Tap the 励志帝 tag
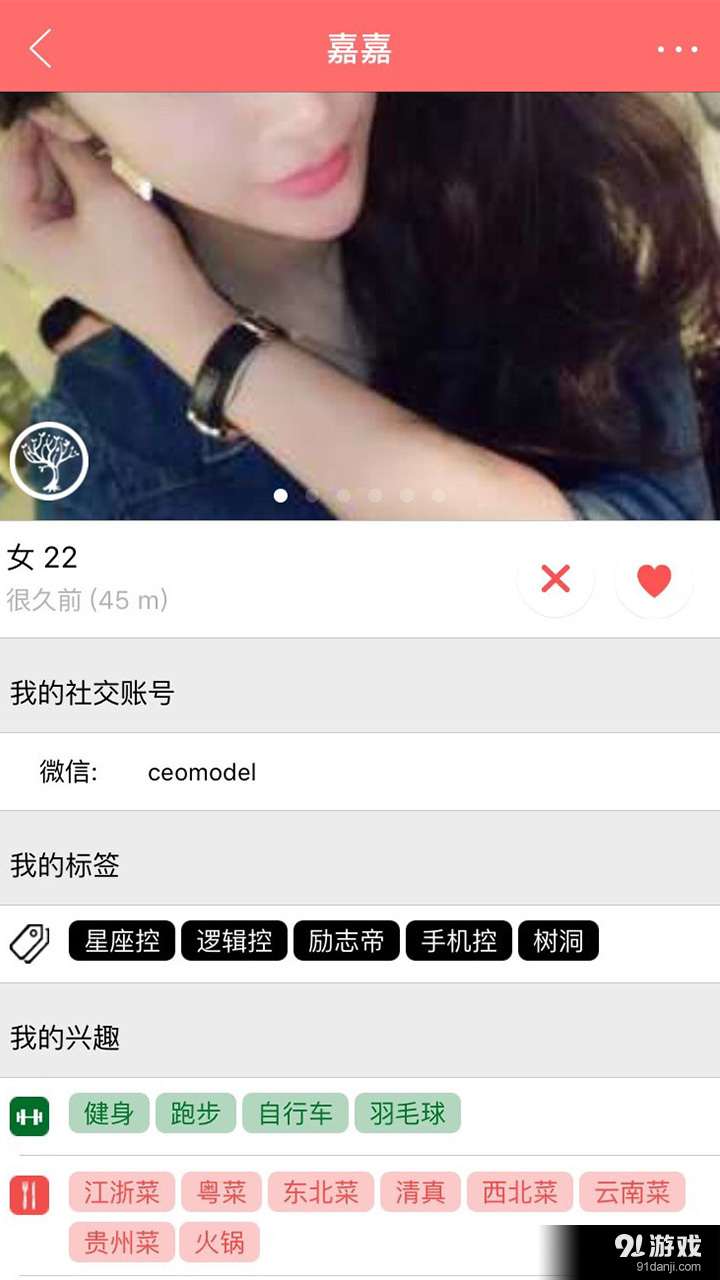This screenshot has width=720, height=1280. (346, 941)
